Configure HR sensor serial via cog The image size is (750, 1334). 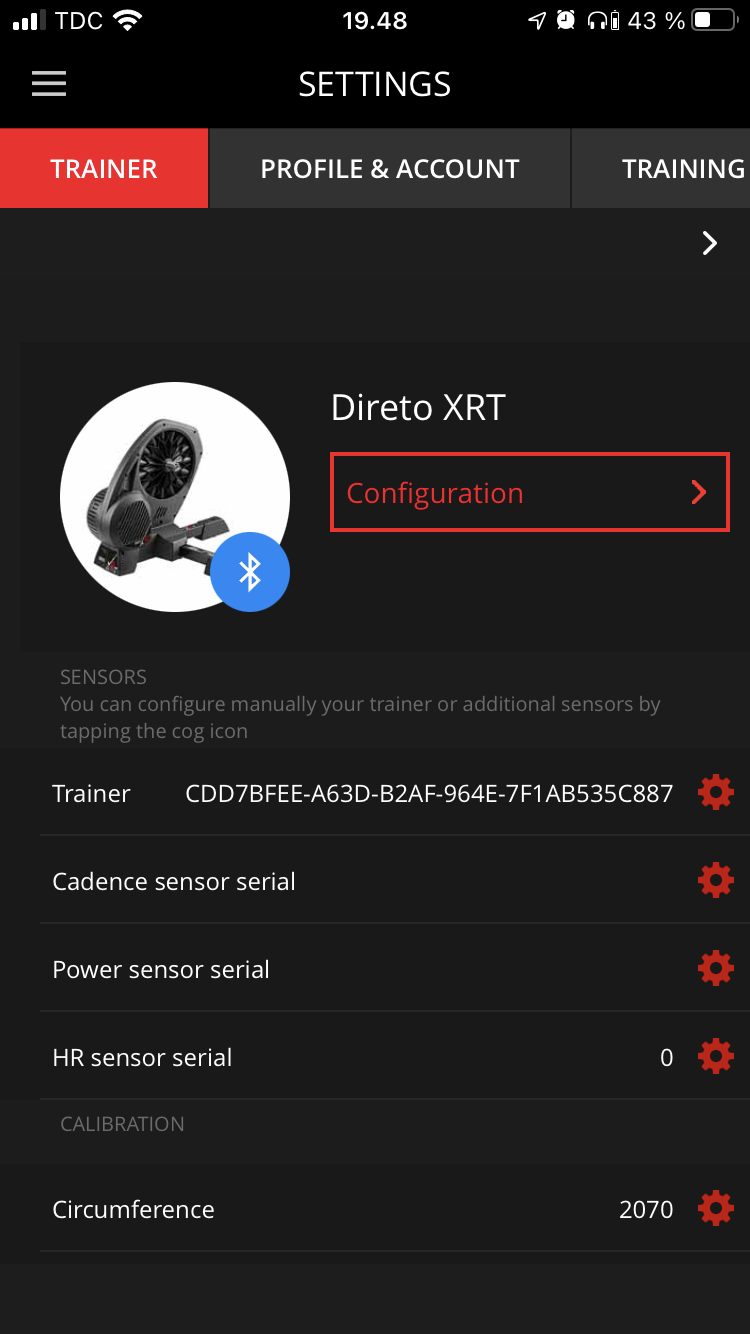pyautogui.click(x=716, y=1057)
